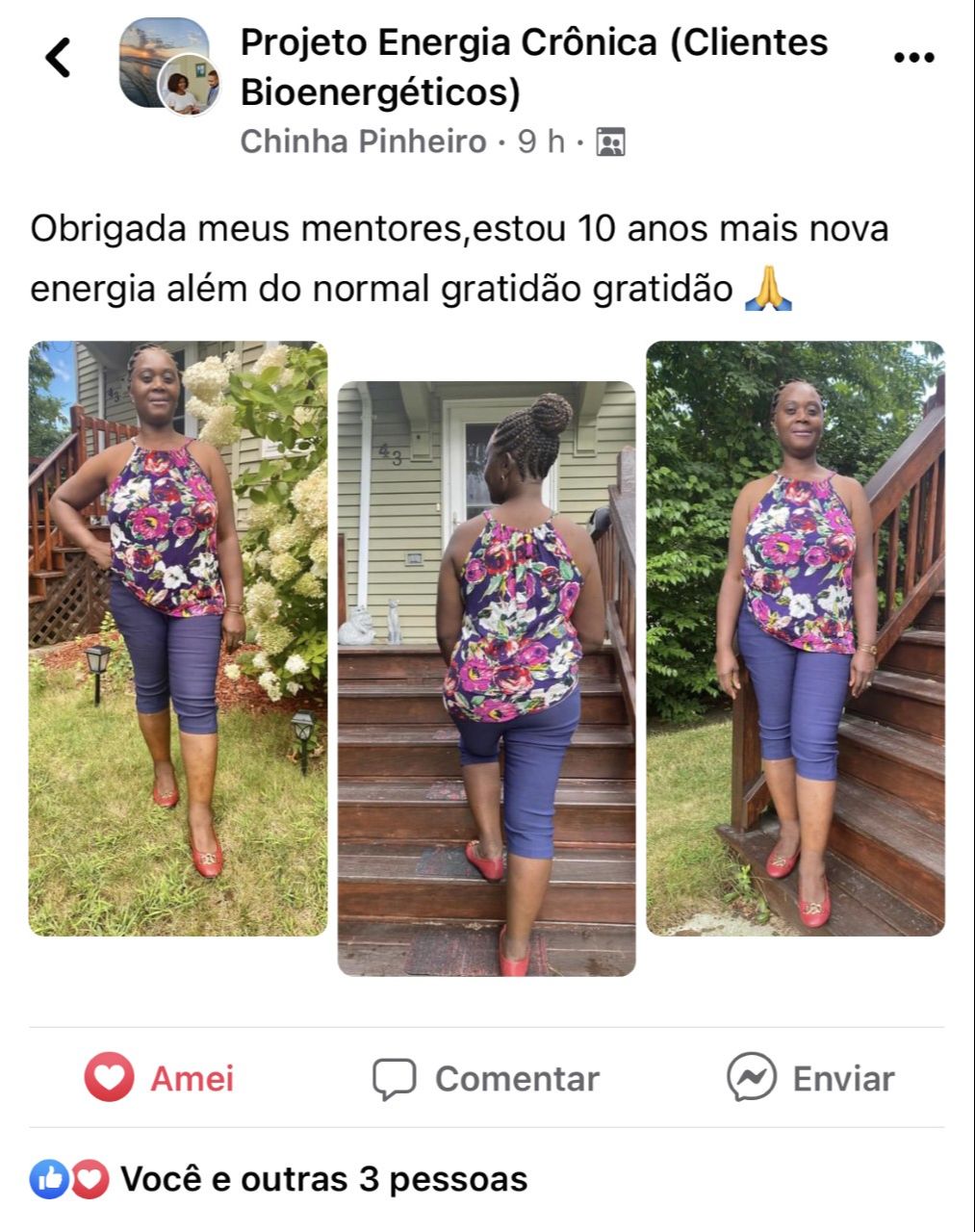Go back using the arrow
This screenshot has height=1232, width=975.
tap(58, 58)
